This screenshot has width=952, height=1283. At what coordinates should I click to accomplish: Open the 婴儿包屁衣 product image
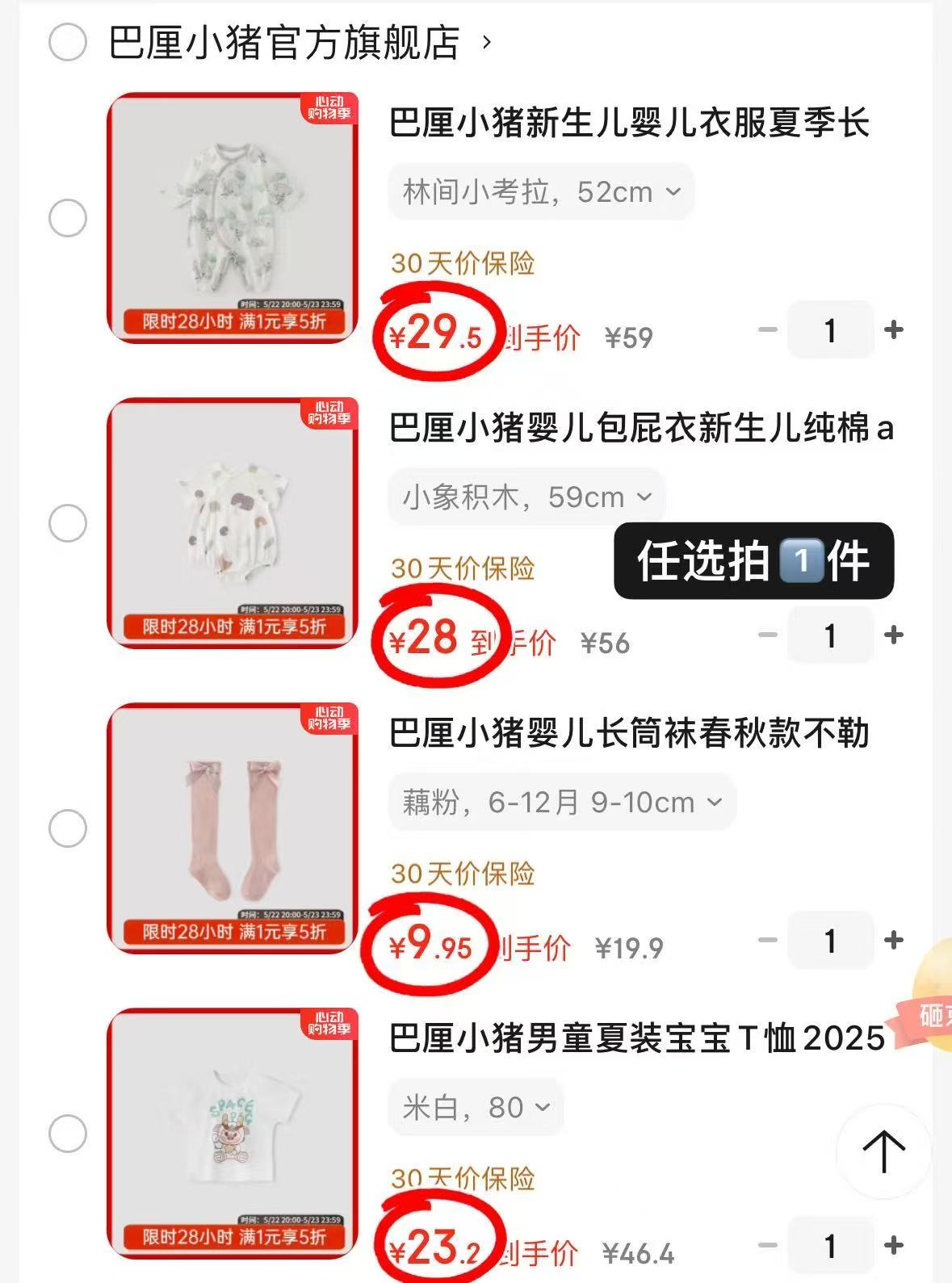(233, 523)
